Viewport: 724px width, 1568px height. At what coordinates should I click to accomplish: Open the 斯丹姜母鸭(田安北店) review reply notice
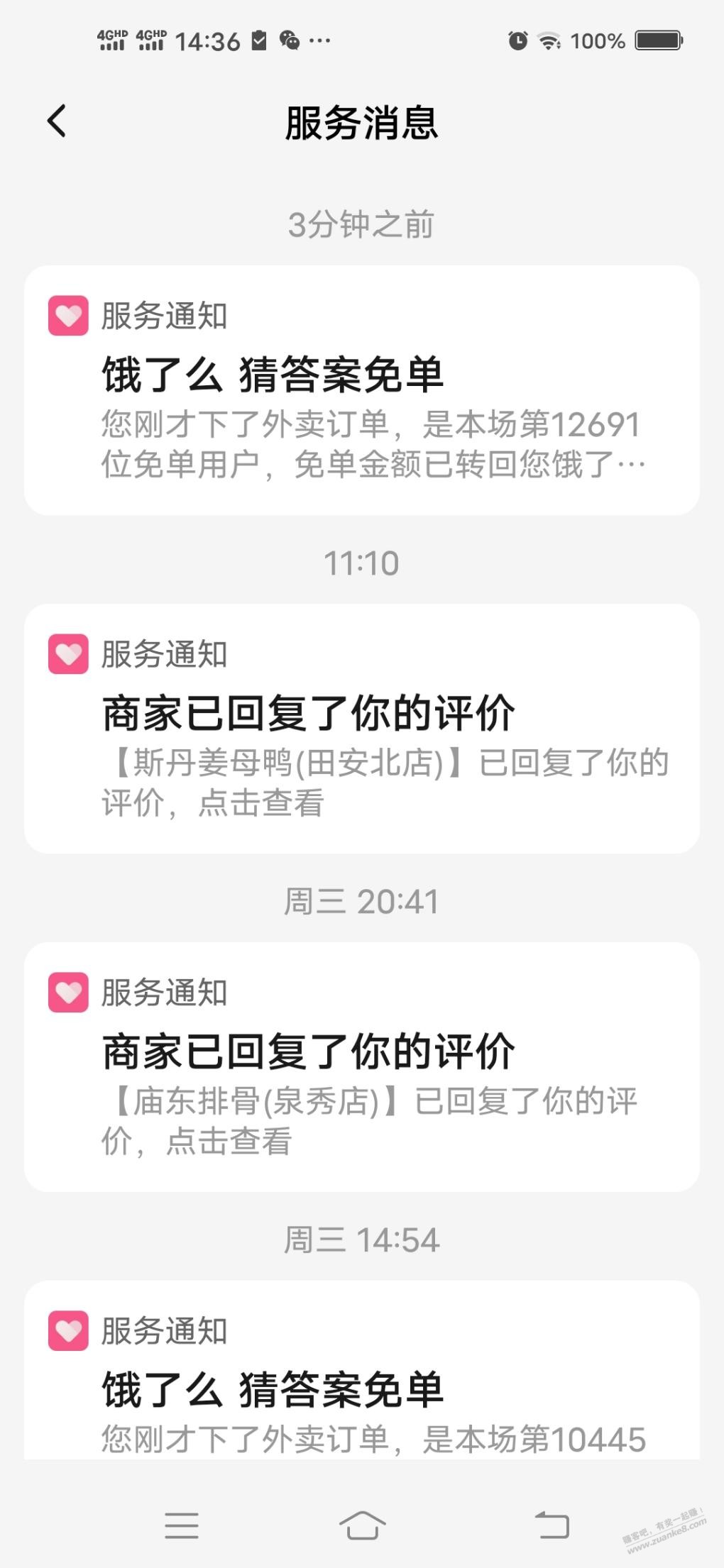pos(362,729)
